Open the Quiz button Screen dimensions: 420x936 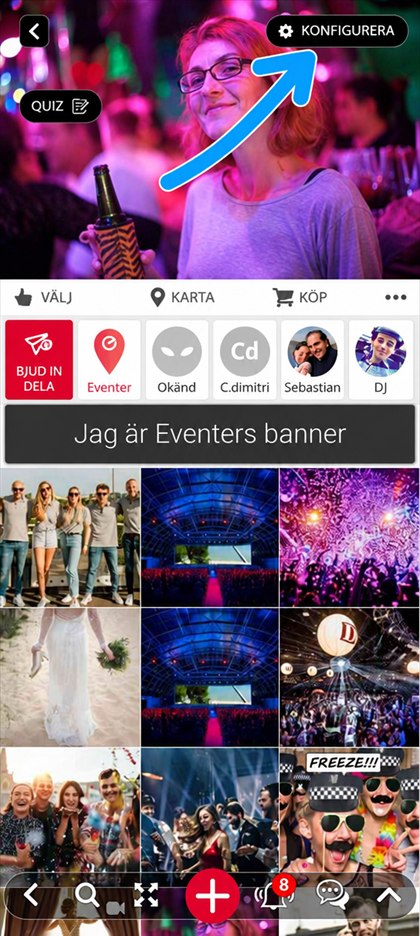(x=61, y=106)
